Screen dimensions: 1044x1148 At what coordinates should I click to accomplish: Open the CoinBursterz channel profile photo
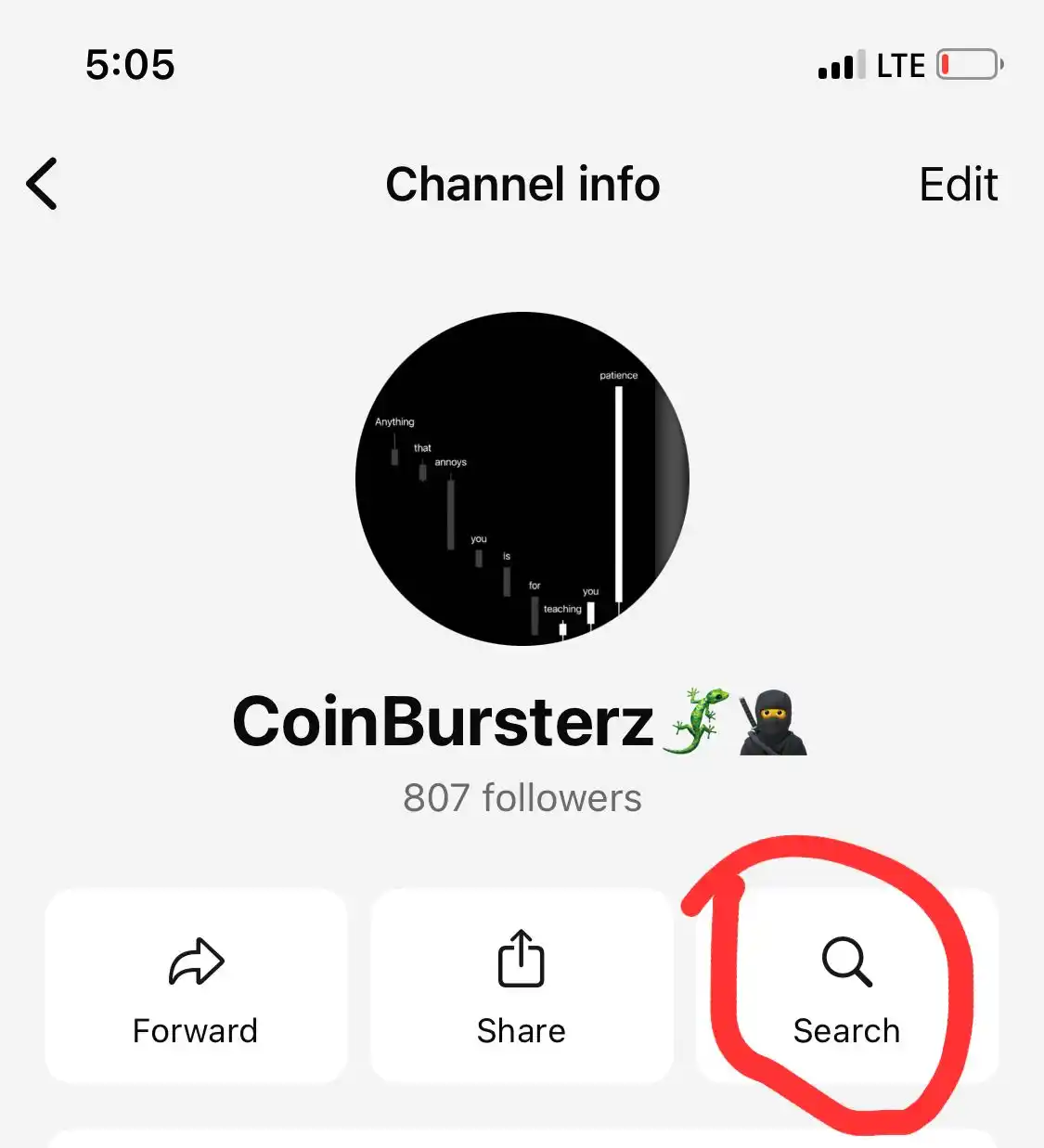coord(522,479)
